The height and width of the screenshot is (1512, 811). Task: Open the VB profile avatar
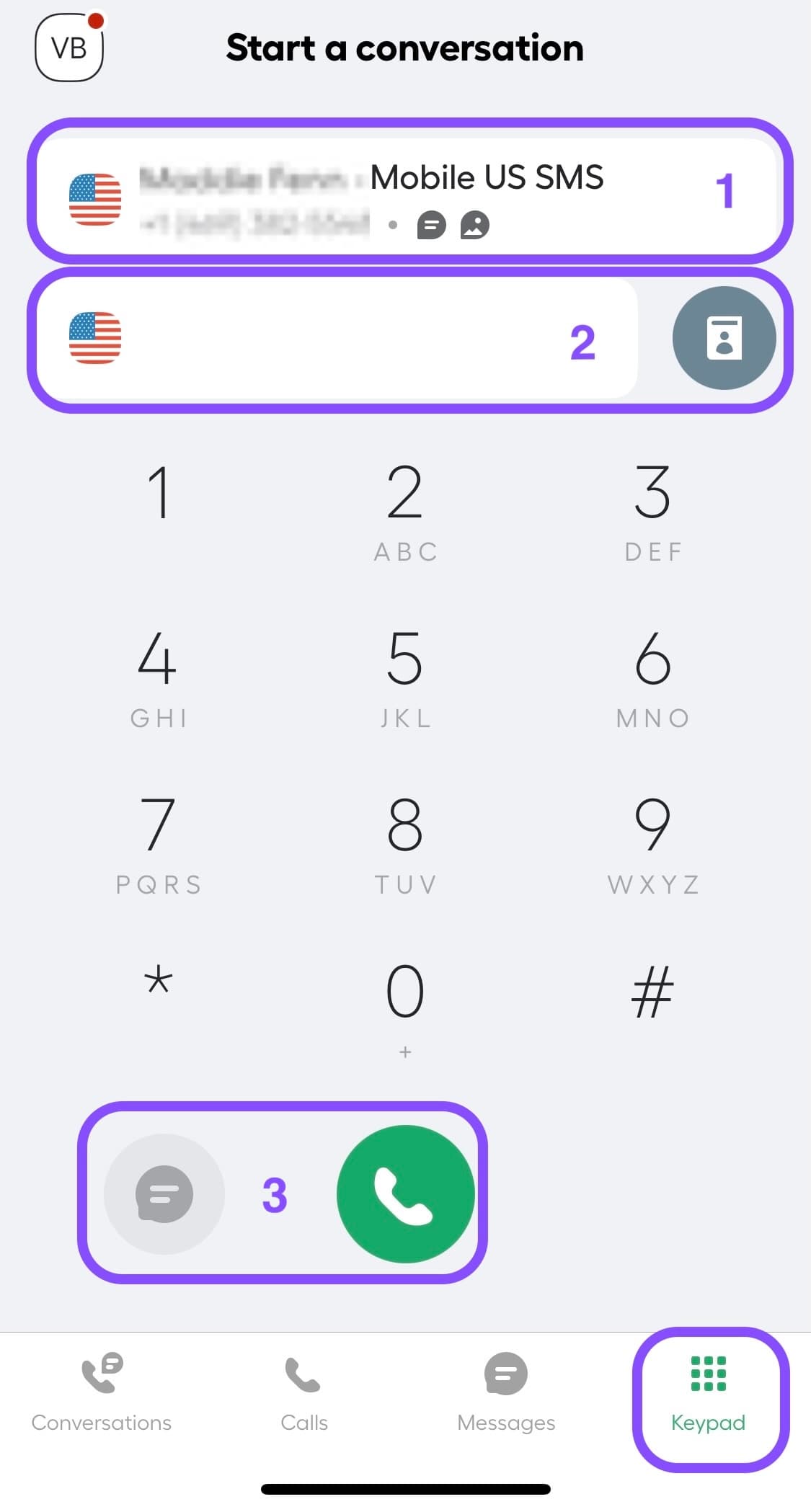coord(68,48)
